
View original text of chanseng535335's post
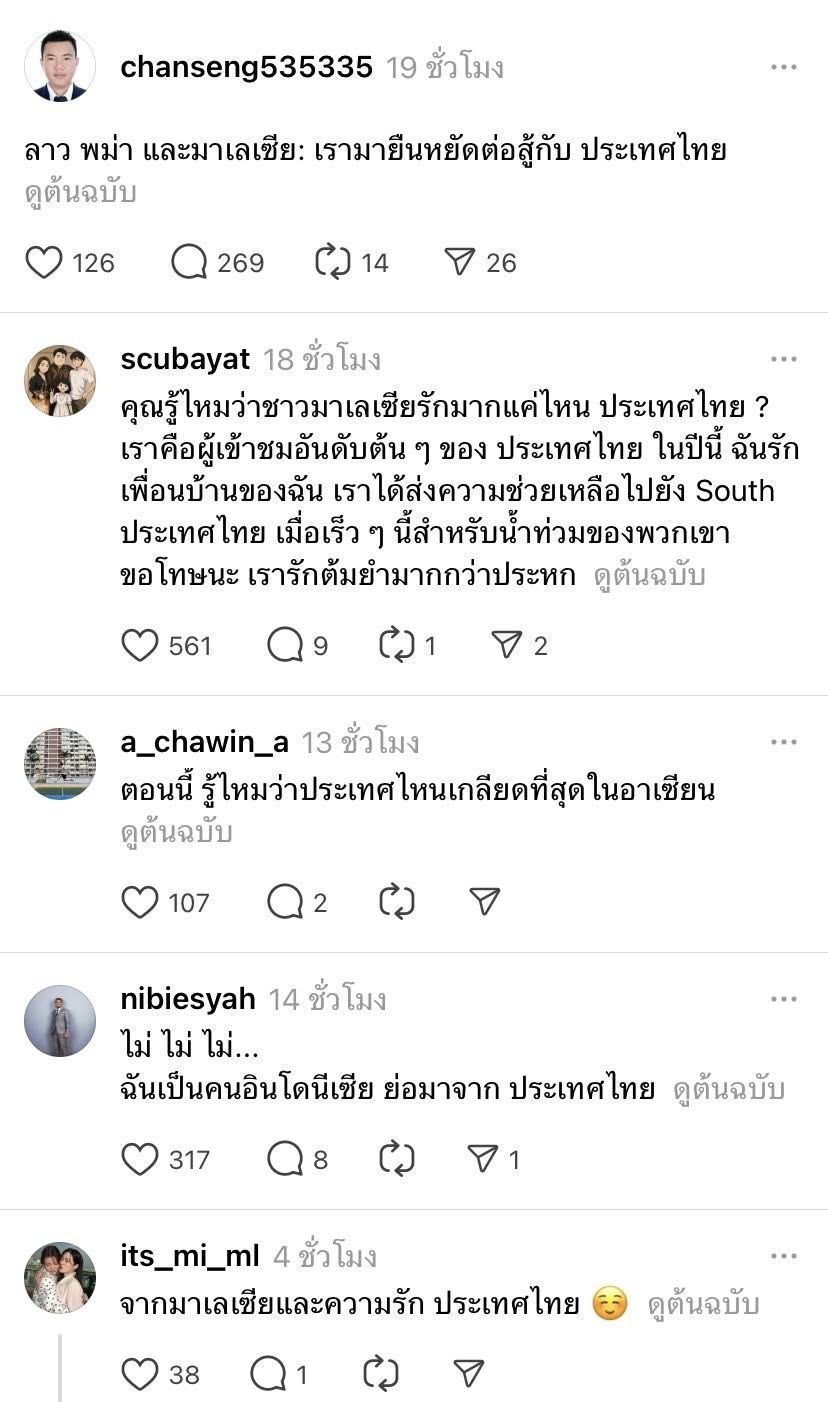tap(80, 193)
